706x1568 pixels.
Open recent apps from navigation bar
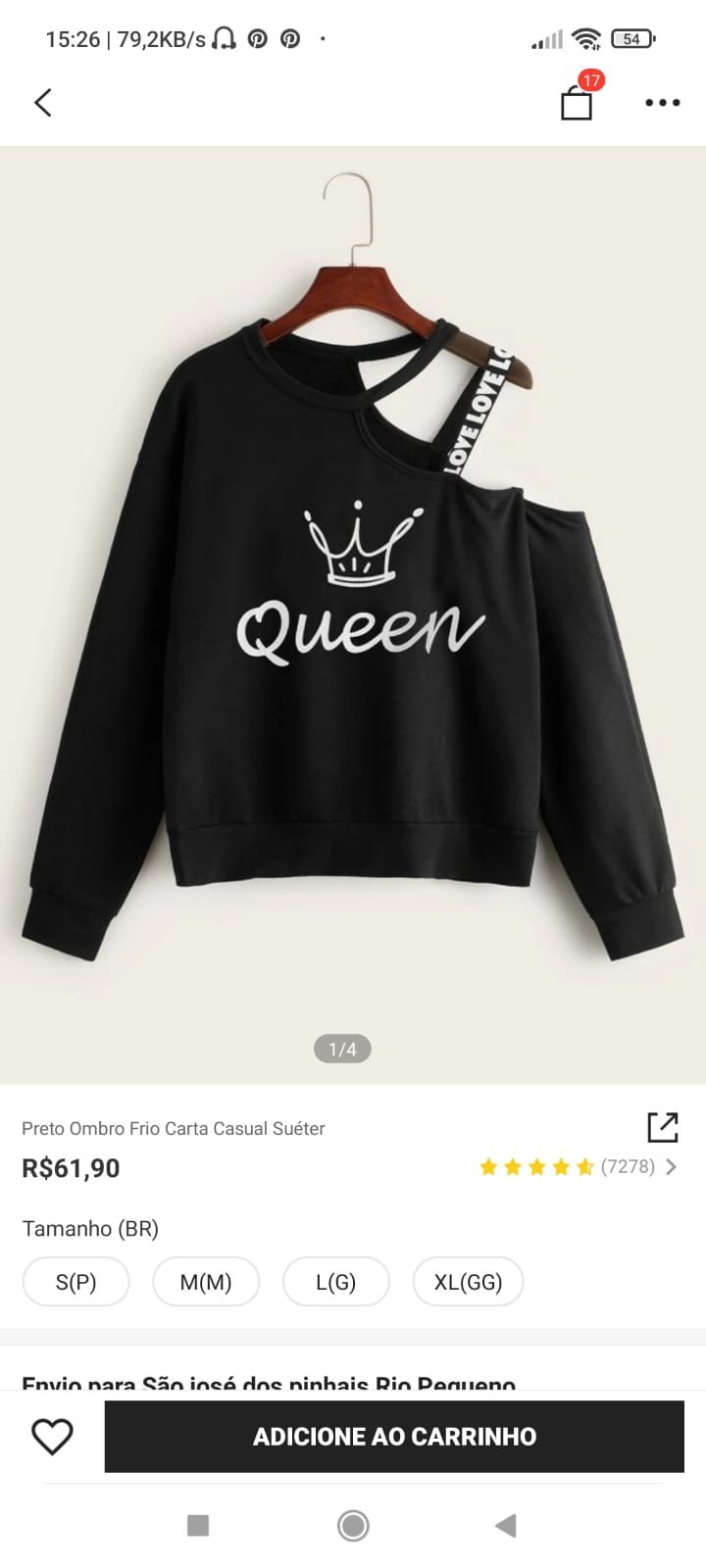pos(198,1525)
